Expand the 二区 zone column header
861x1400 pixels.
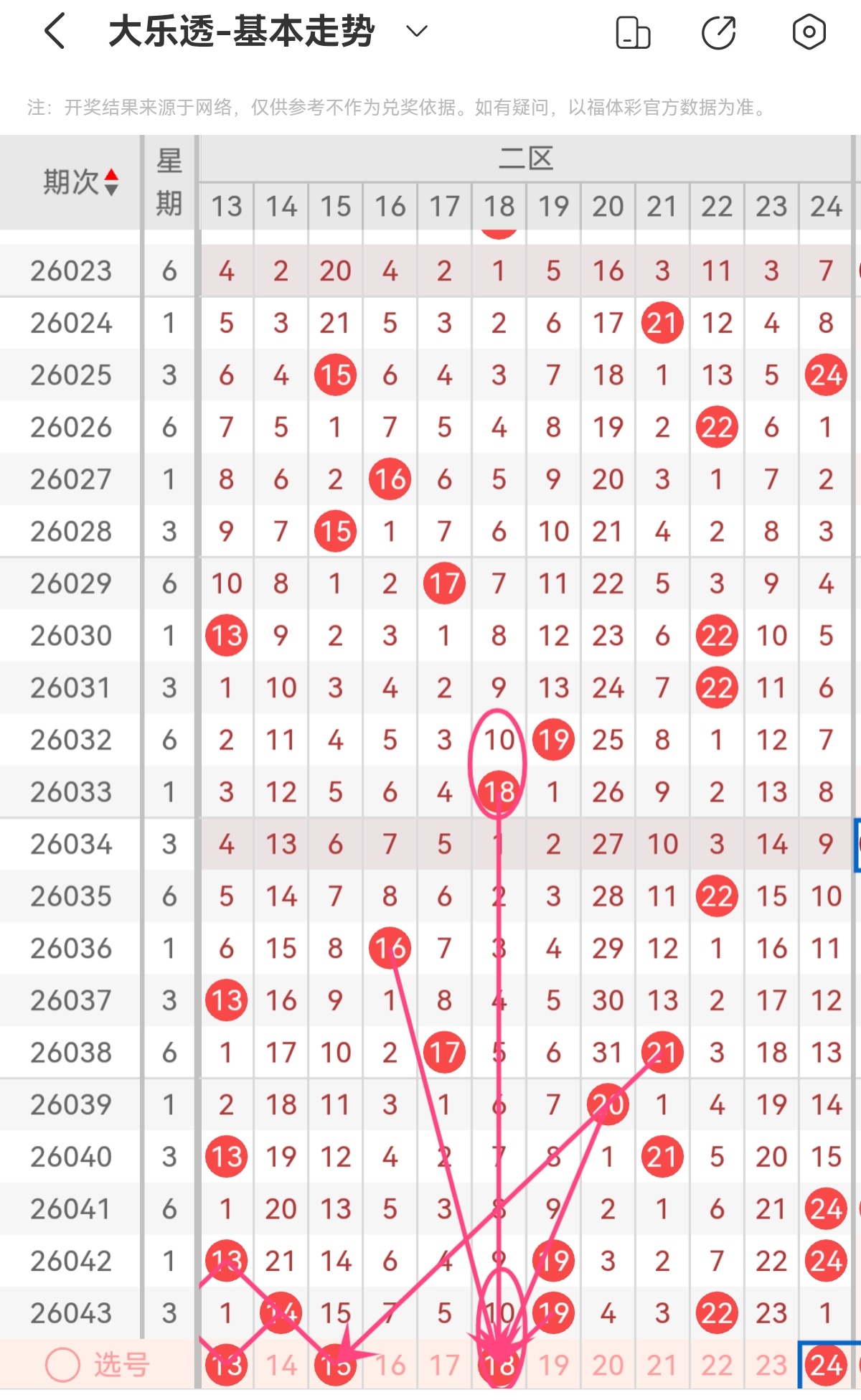[529, 159]
